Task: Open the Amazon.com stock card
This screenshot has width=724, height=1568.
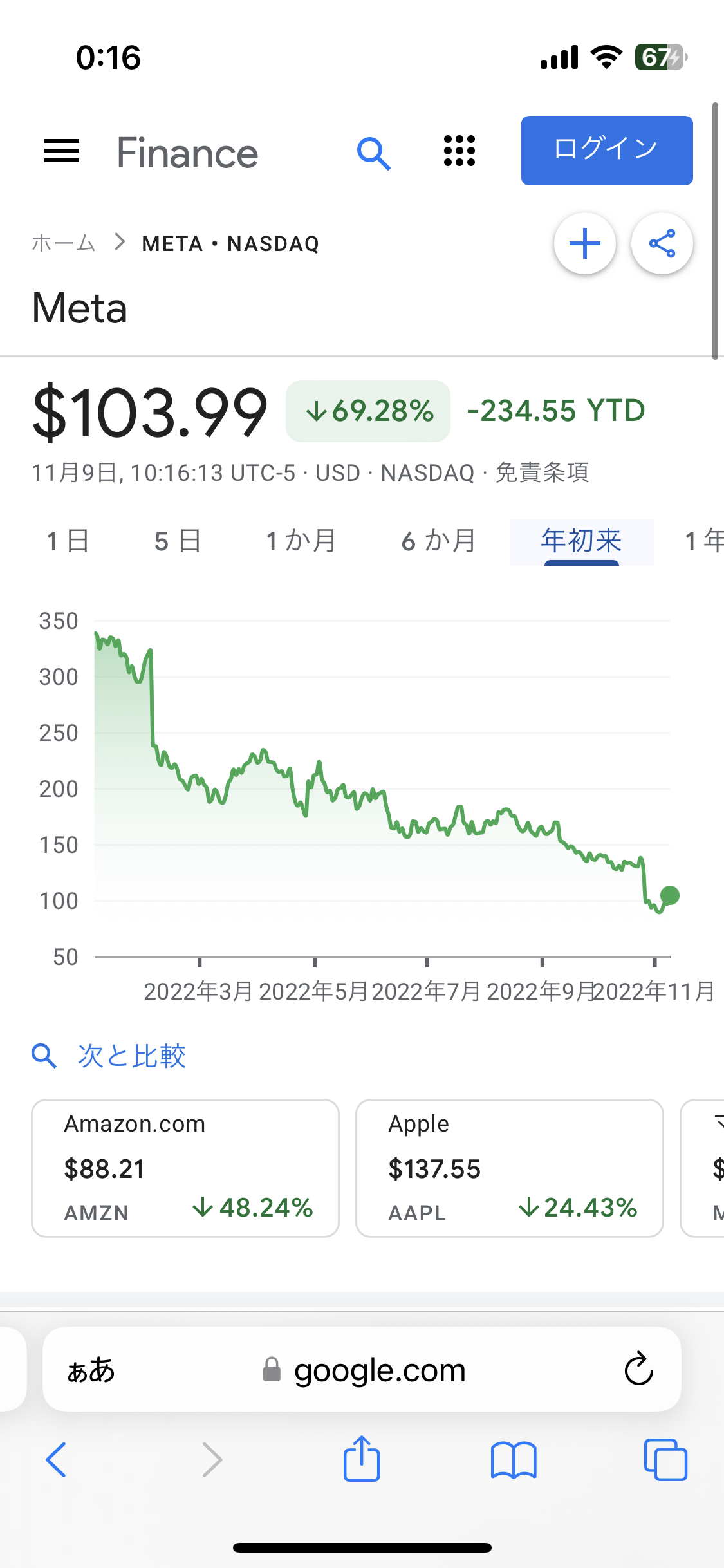Action: (x=185, y=1168)
